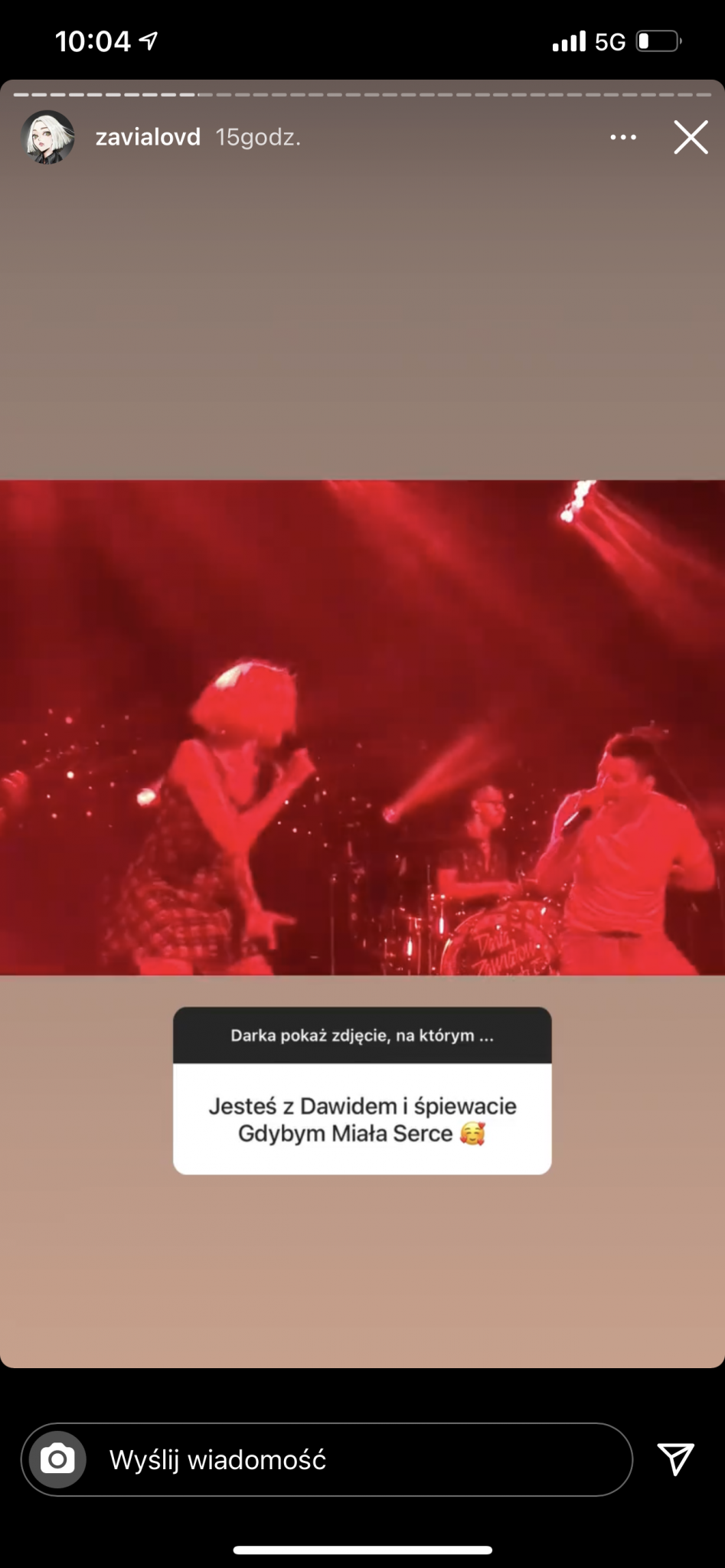Open camera to reply with photo
725x1568 pixels.
click(x=57, y=1459)
